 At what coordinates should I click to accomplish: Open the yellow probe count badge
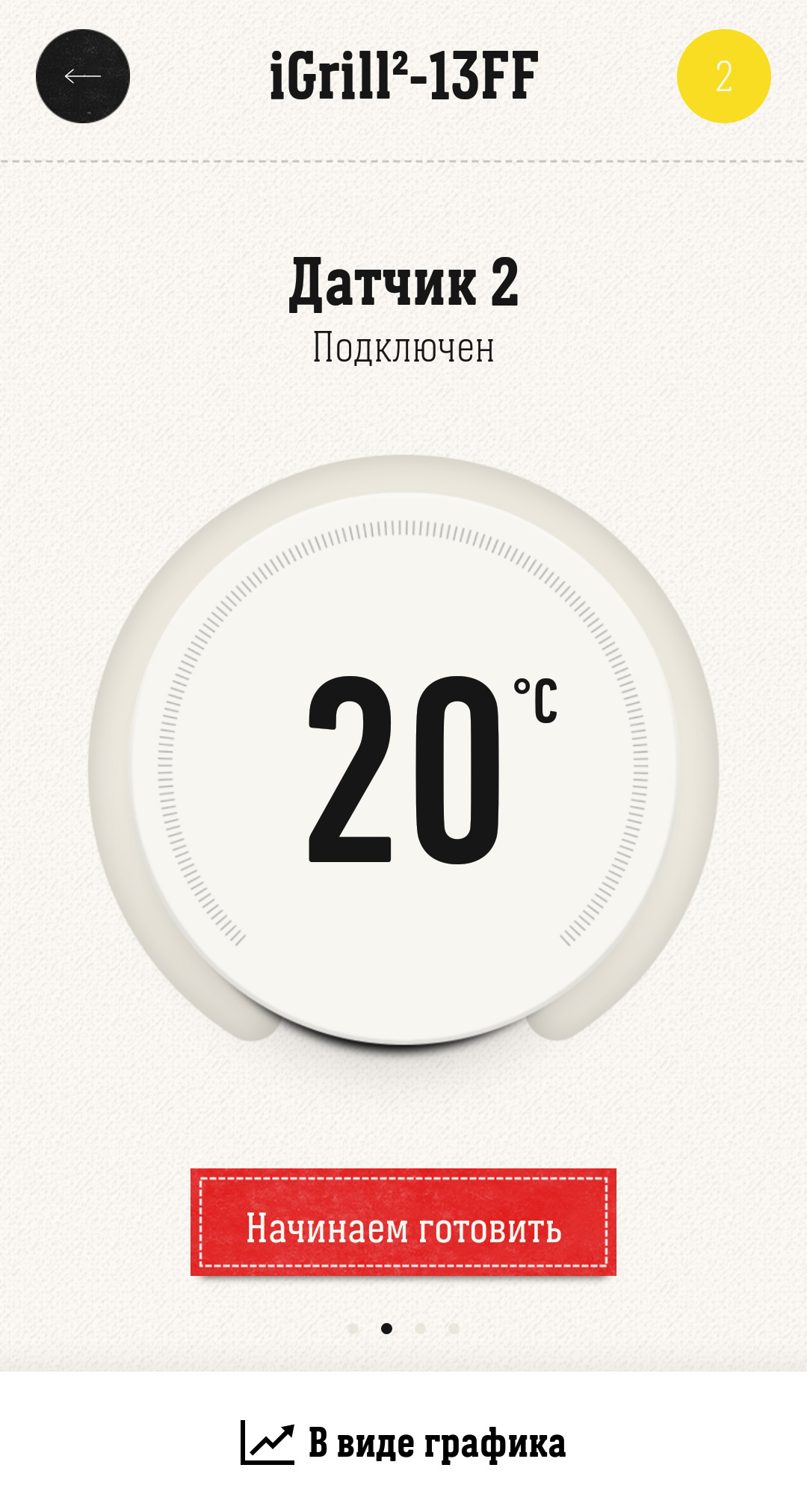tap(723, 76)
